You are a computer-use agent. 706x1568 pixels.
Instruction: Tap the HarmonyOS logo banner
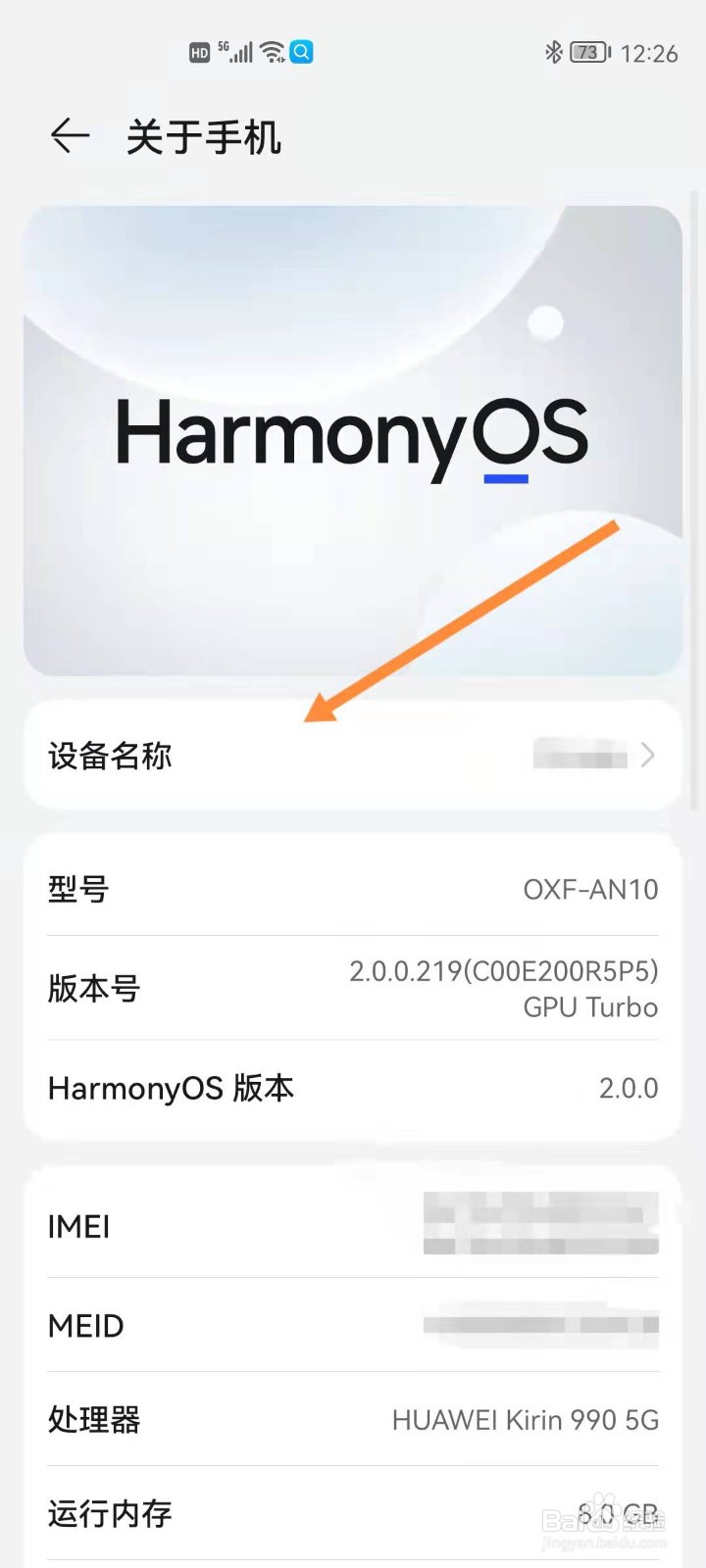click(x=353, y=436)
